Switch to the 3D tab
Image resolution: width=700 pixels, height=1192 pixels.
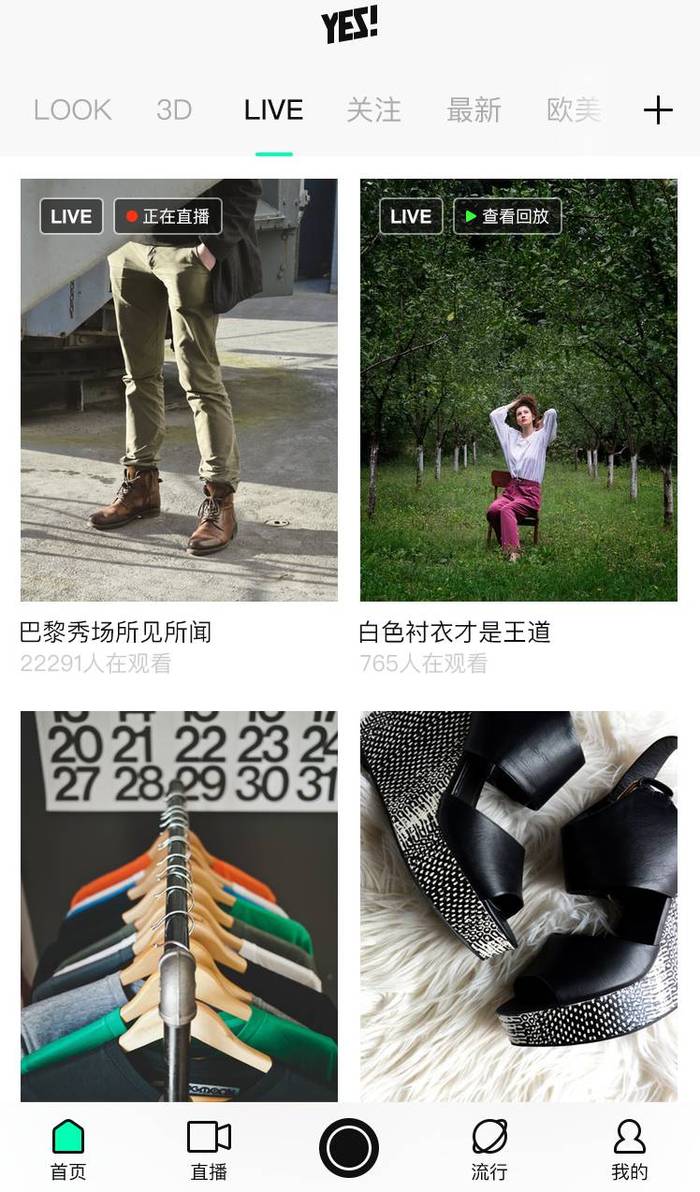[174, 110]
